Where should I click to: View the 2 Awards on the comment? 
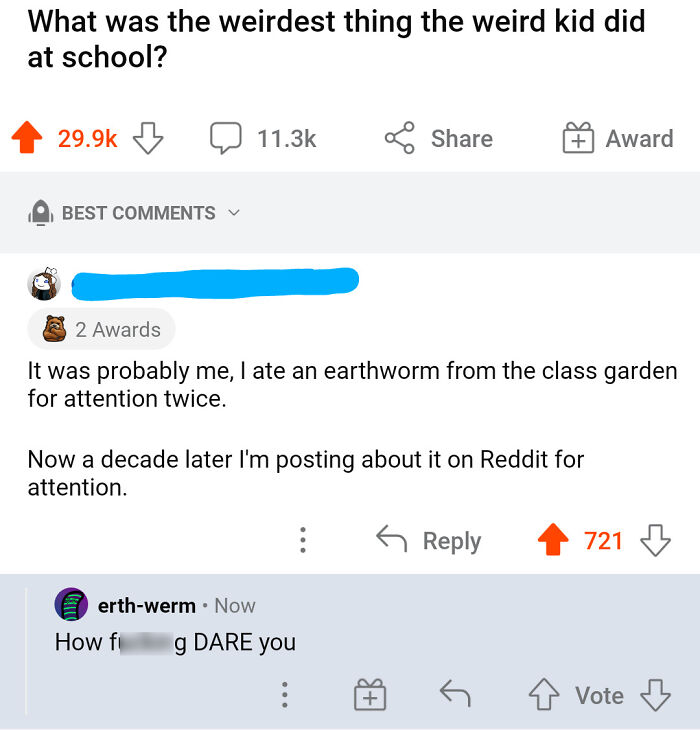101,329
